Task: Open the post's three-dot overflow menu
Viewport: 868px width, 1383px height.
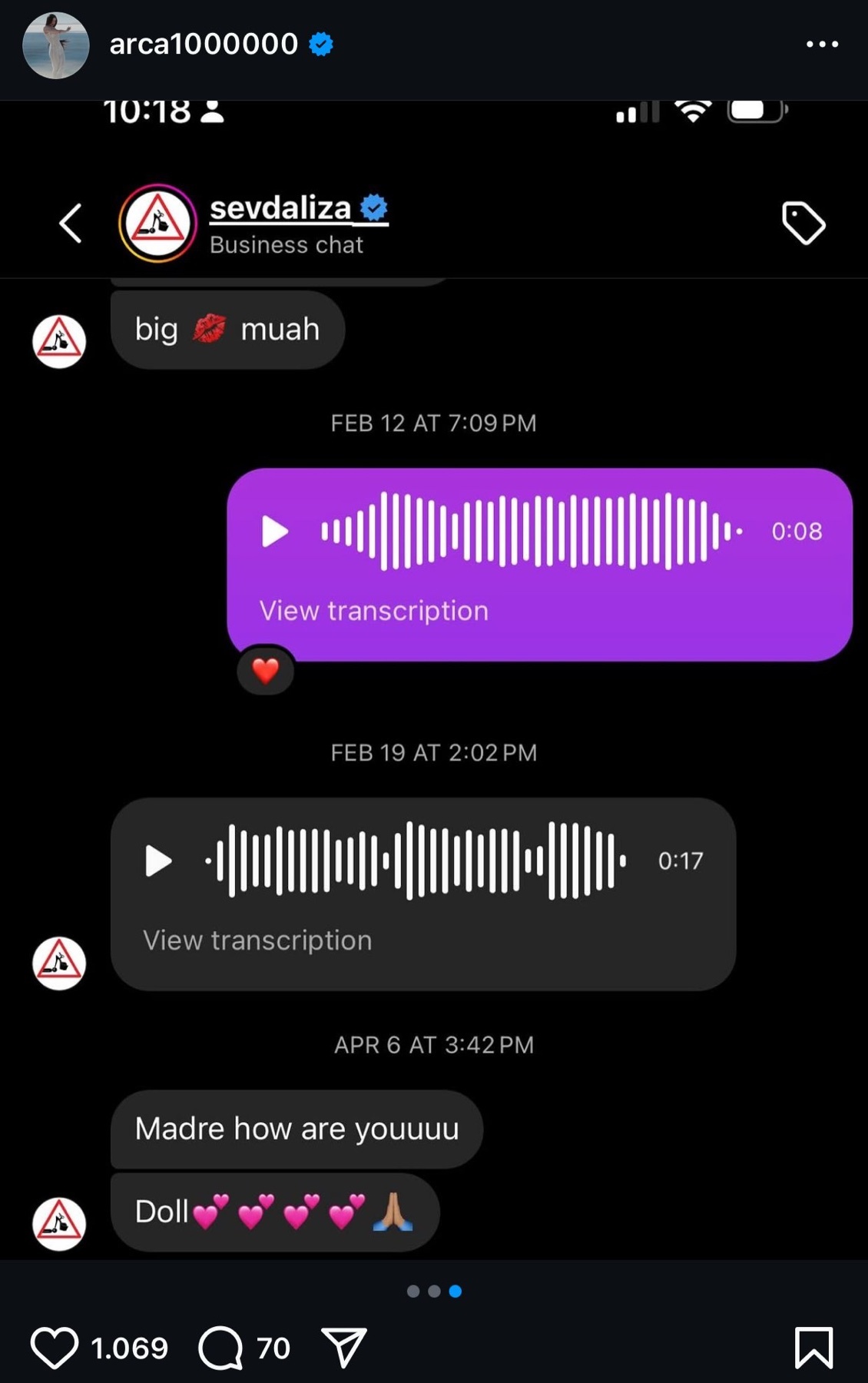Action: (822, 45)
